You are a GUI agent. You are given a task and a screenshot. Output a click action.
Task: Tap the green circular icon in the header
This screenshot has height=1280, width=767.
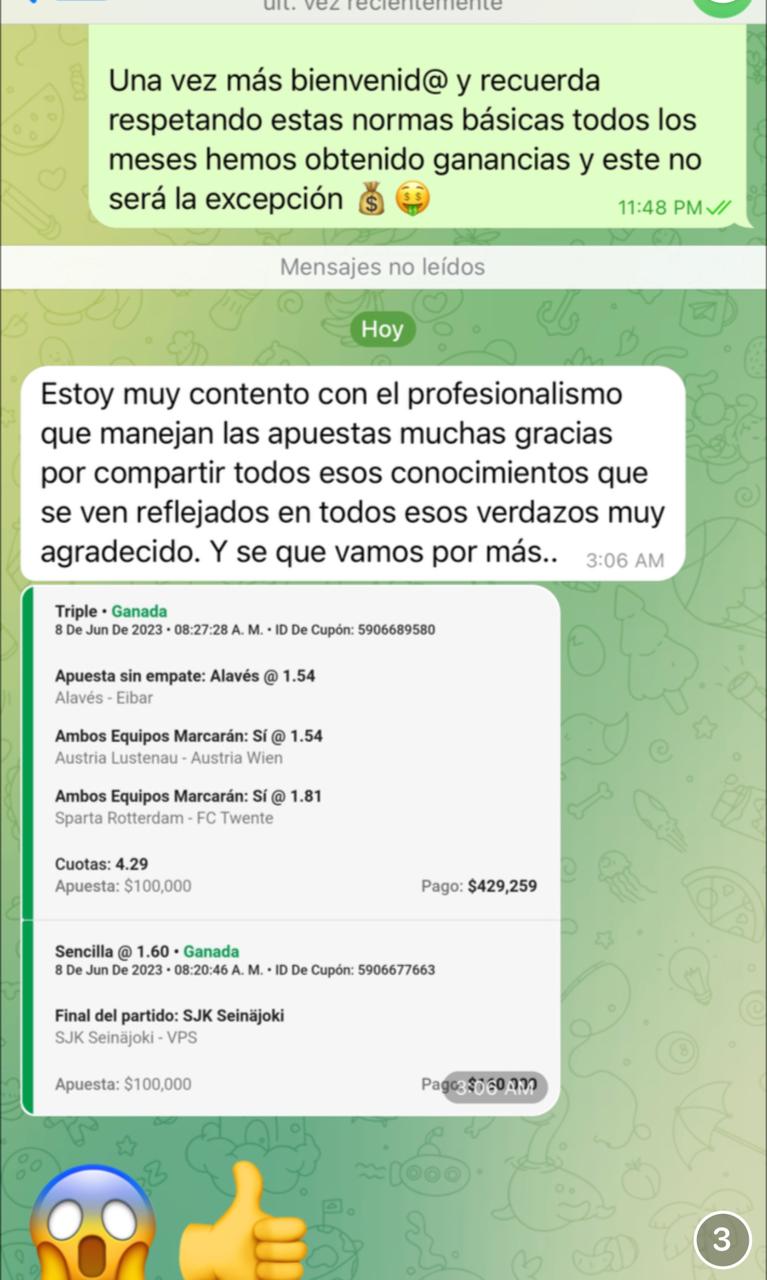click(722, 6)
